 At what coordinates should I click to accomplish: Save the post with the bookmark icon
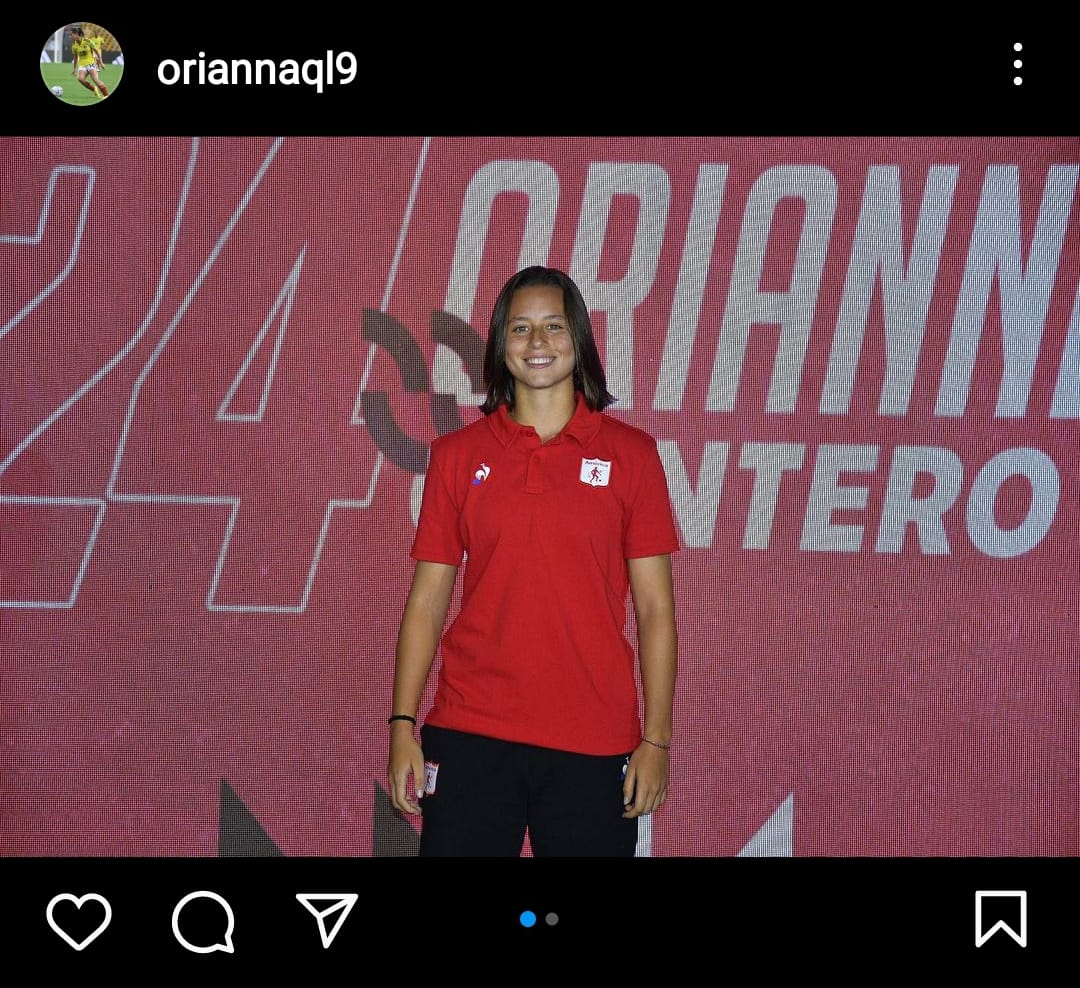click(1000, 919)
